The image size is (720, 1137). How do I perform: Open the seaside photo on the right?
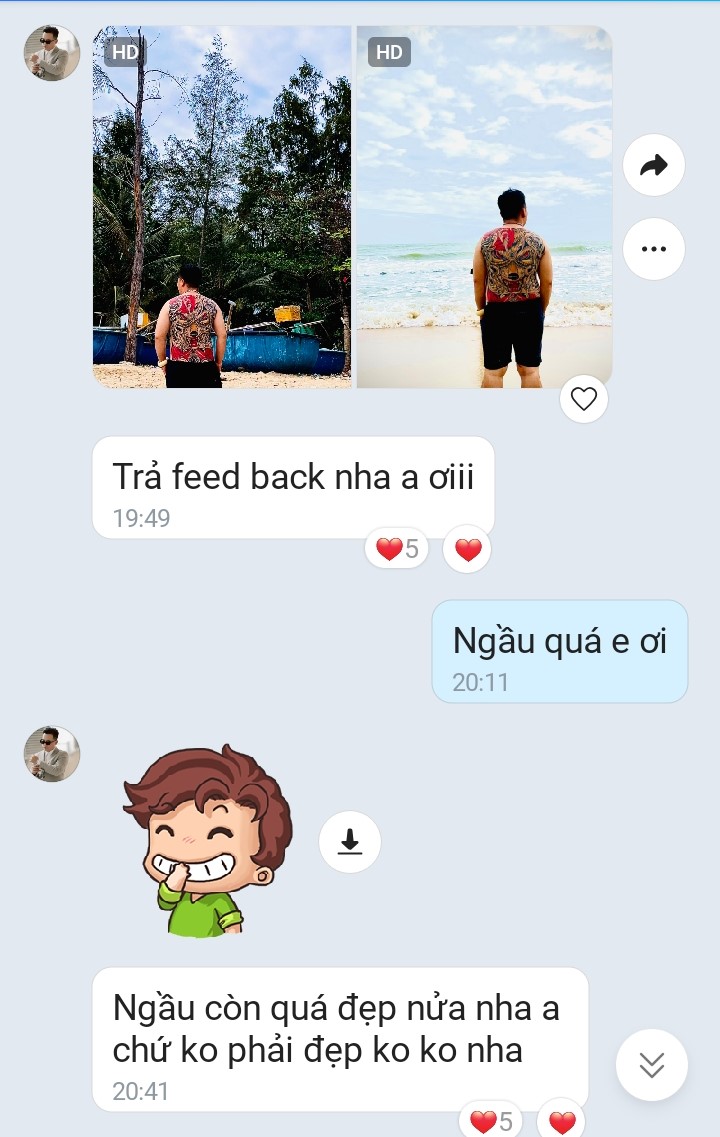tap(484, 207)
